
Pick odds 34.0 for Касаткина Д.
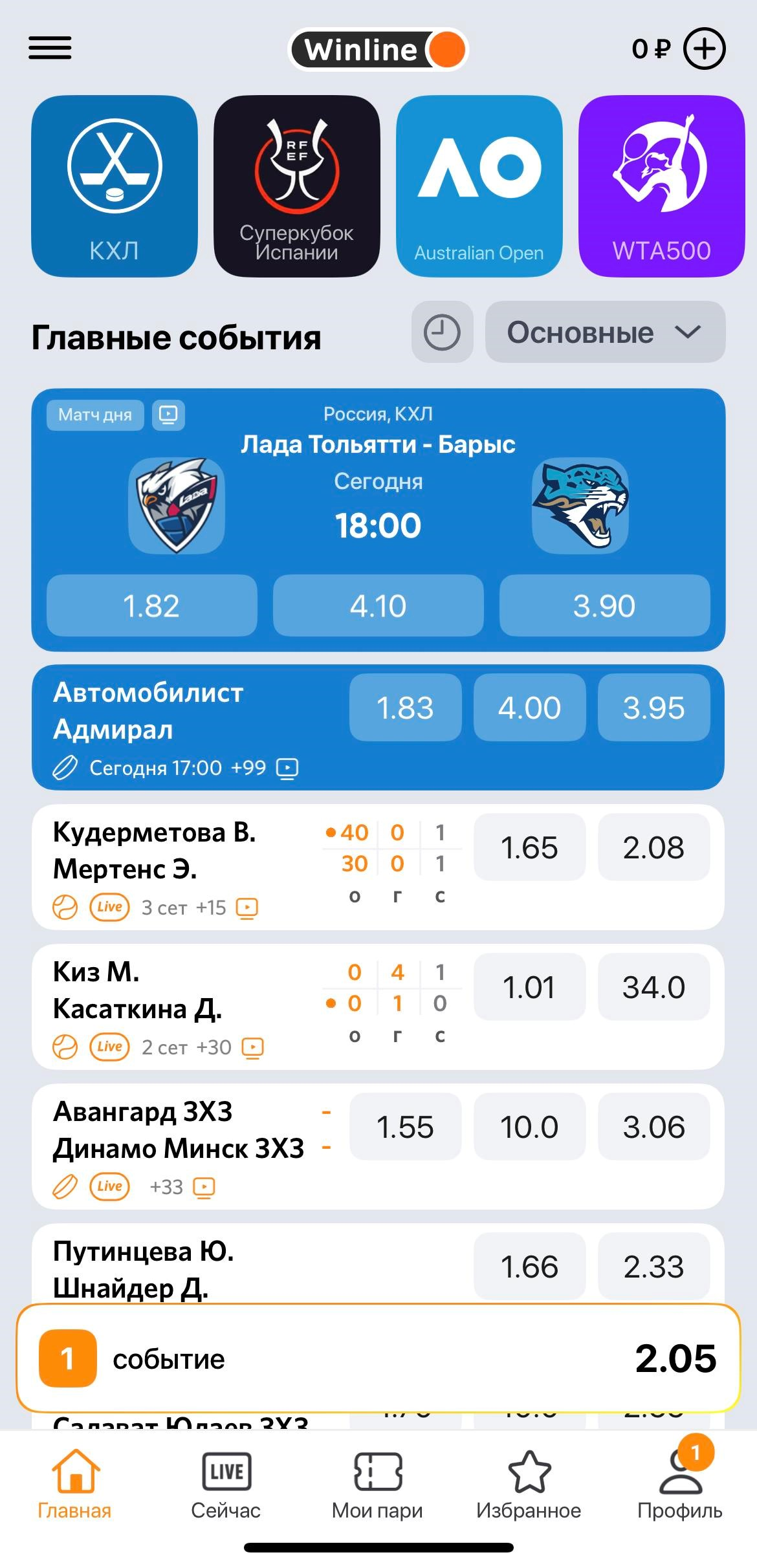(x=653, y=987)
